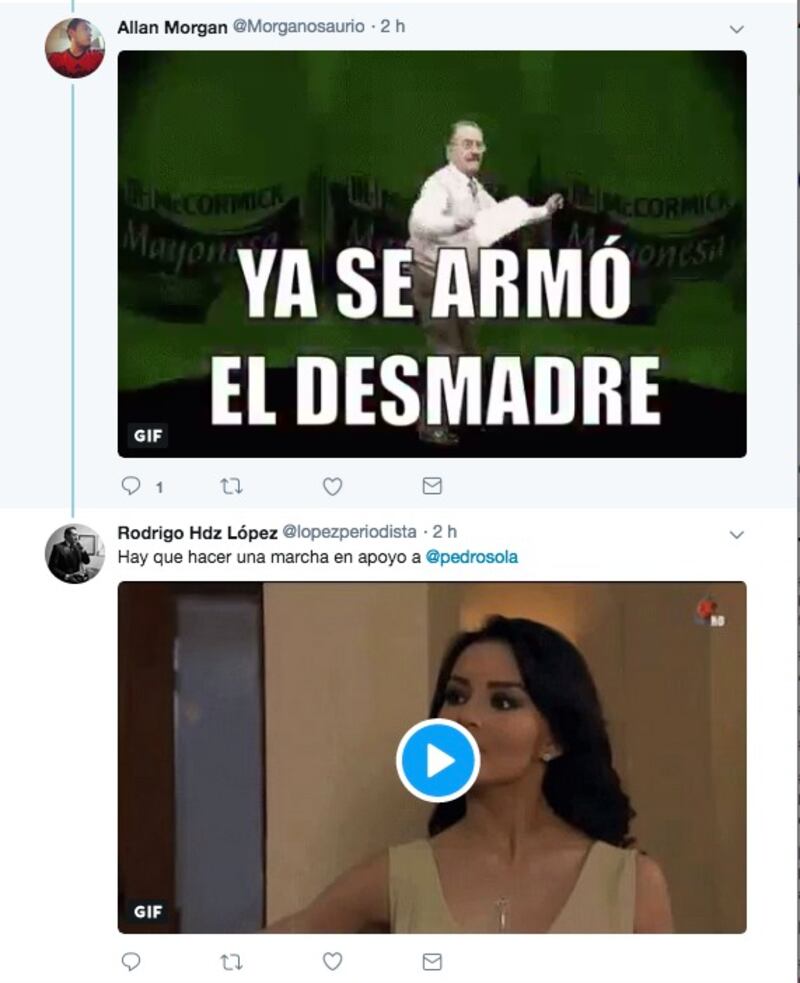Play the GIF in Rodrigo's tweet
Image resolution: width=800 pixels, height=983 pixels.
pyautogui.click(x=438, y=760)
